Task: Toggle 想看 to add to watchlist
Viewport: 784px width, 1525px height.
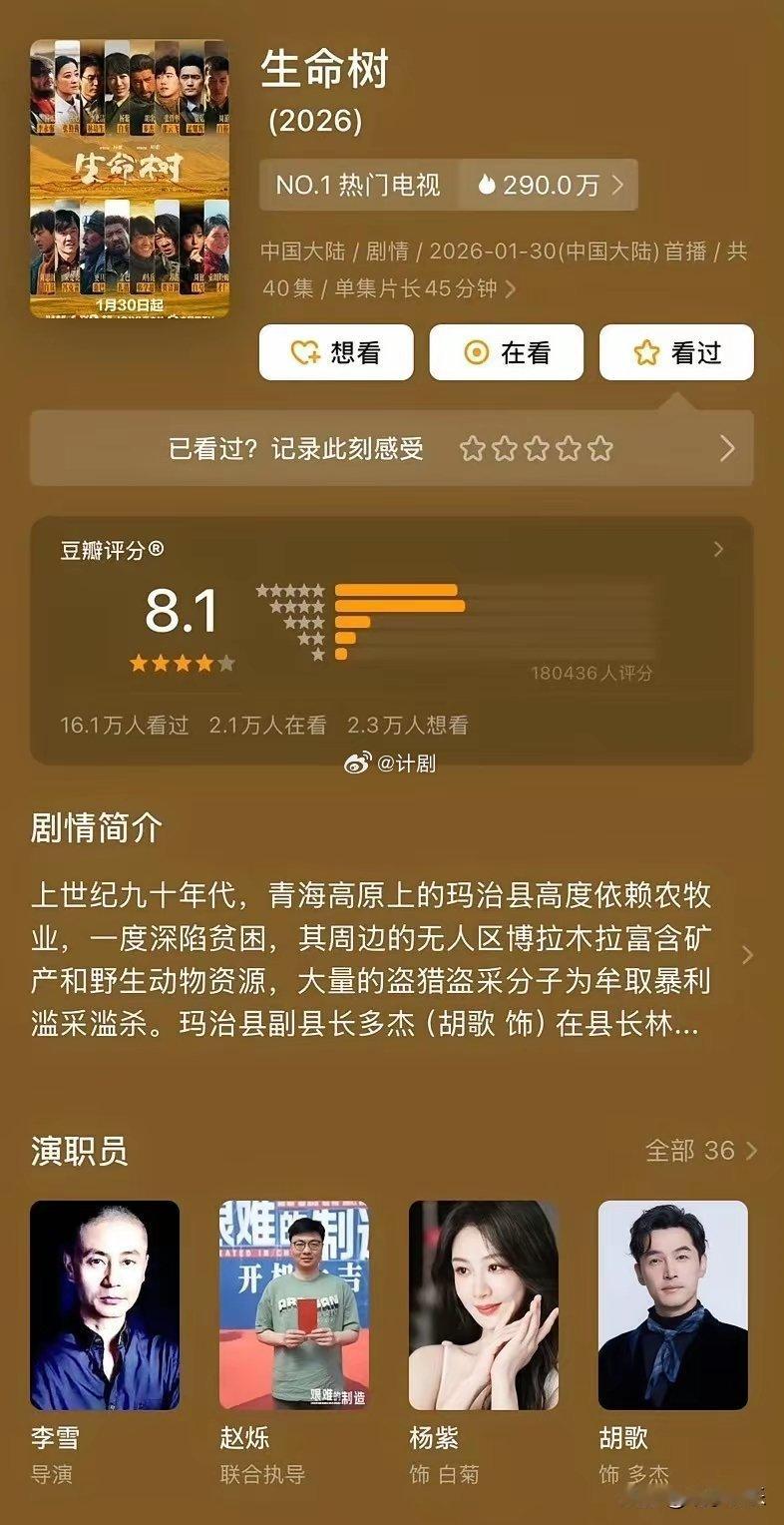Action: click(336, 352)
